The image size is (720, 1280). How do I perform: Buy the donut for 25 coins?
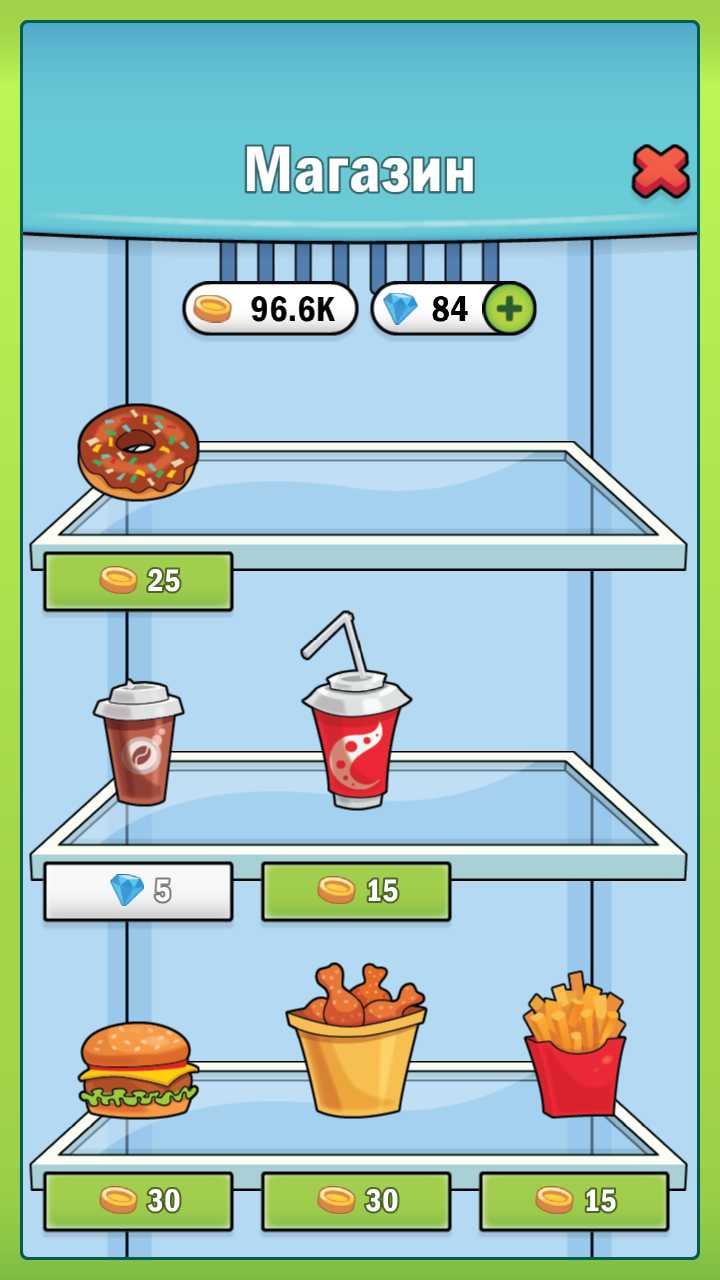click(138, 581)
